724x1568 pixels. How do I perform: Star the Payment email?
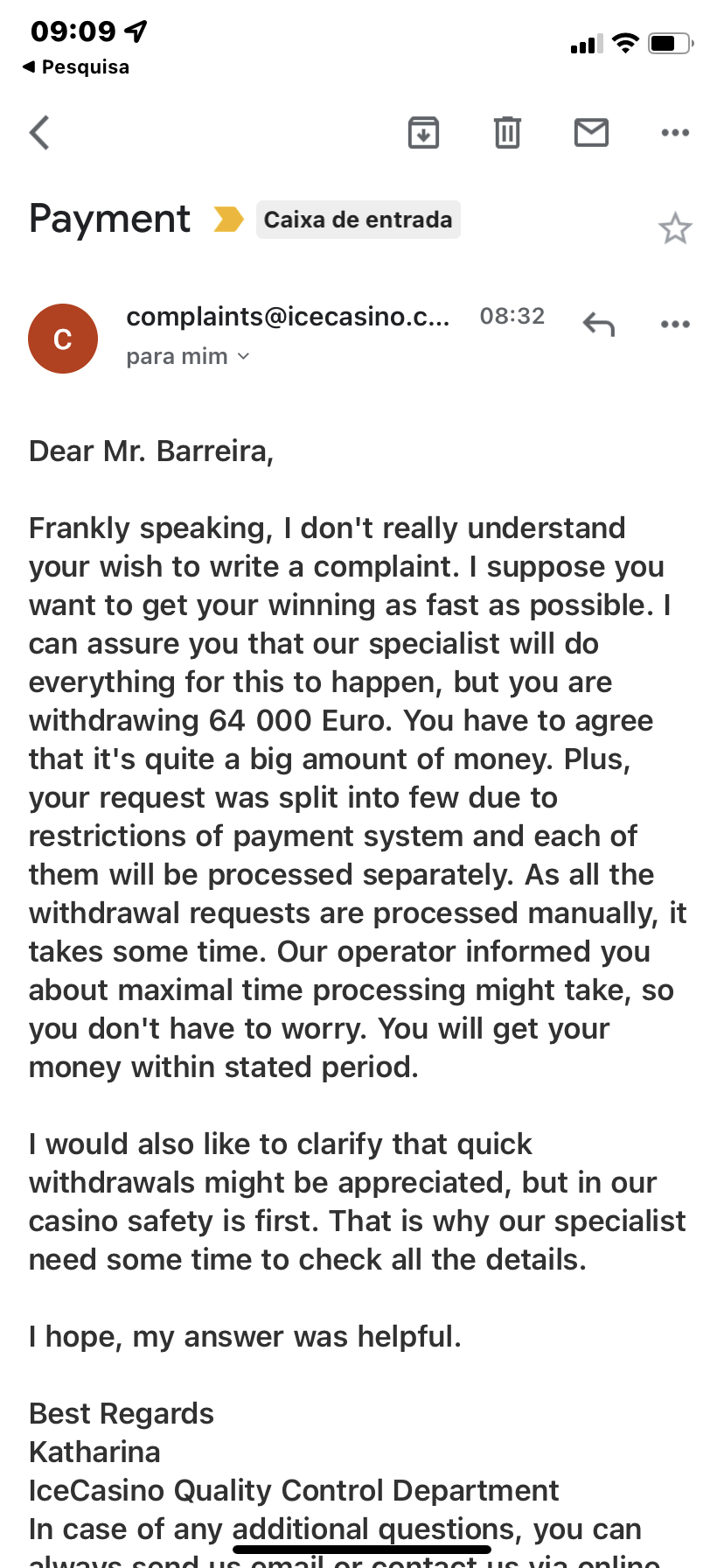[675, 228]
